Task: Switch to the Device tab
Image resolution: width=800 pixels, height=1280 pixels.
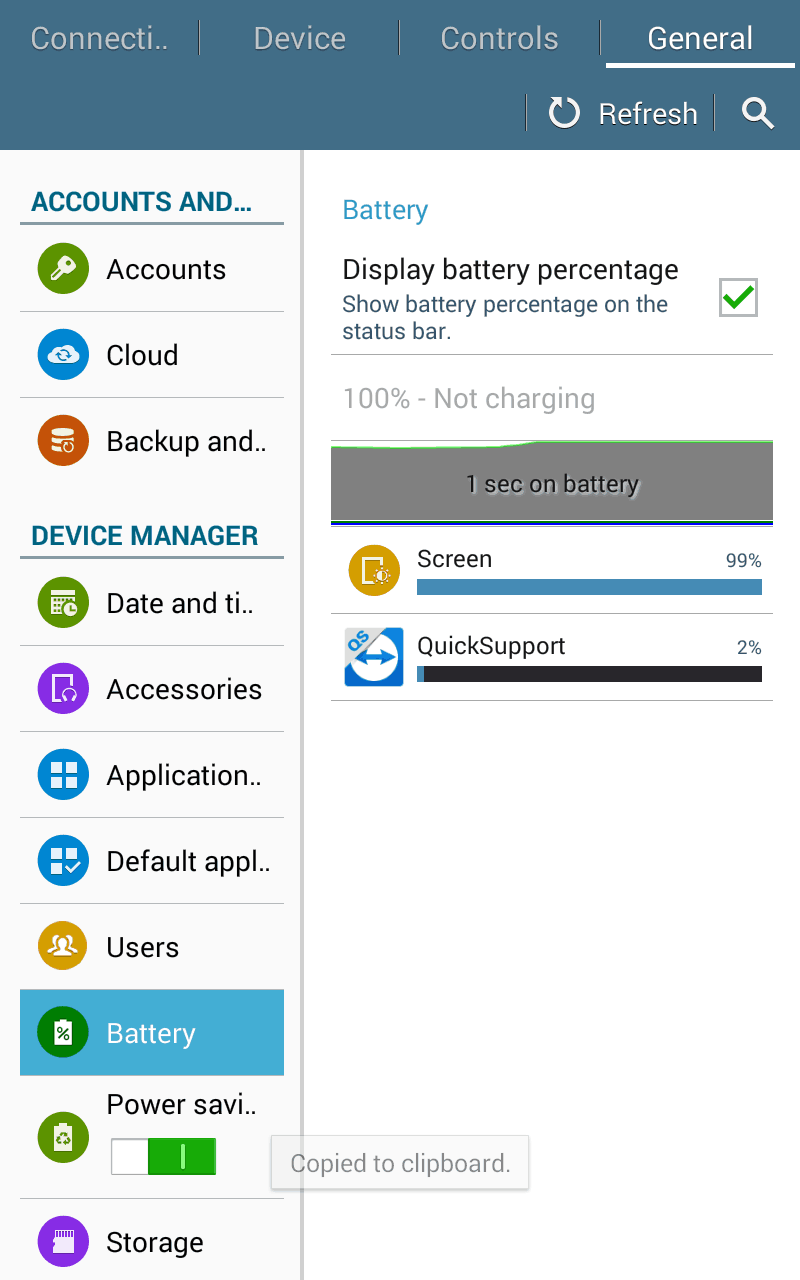Action: [299, 39]
